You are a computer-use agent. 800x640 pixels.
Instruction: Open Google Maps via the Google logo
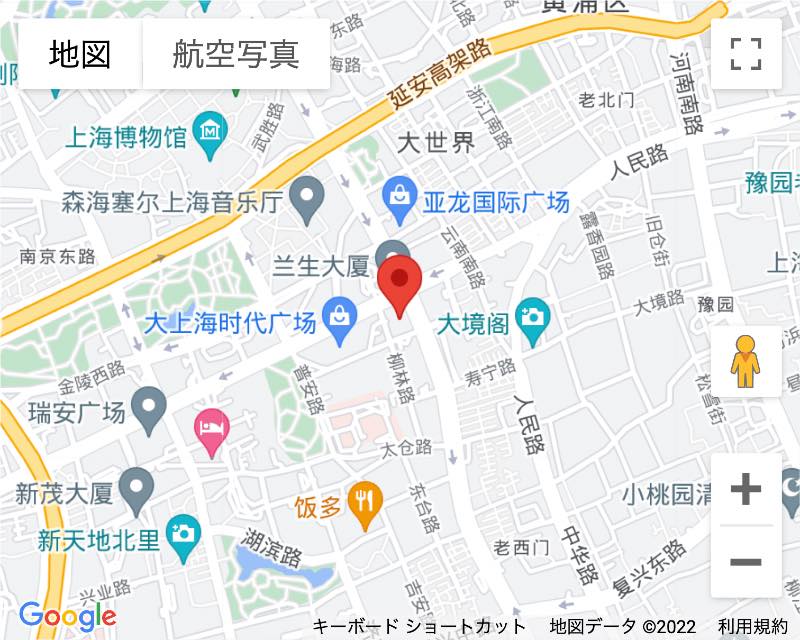[x=67, y=616]
